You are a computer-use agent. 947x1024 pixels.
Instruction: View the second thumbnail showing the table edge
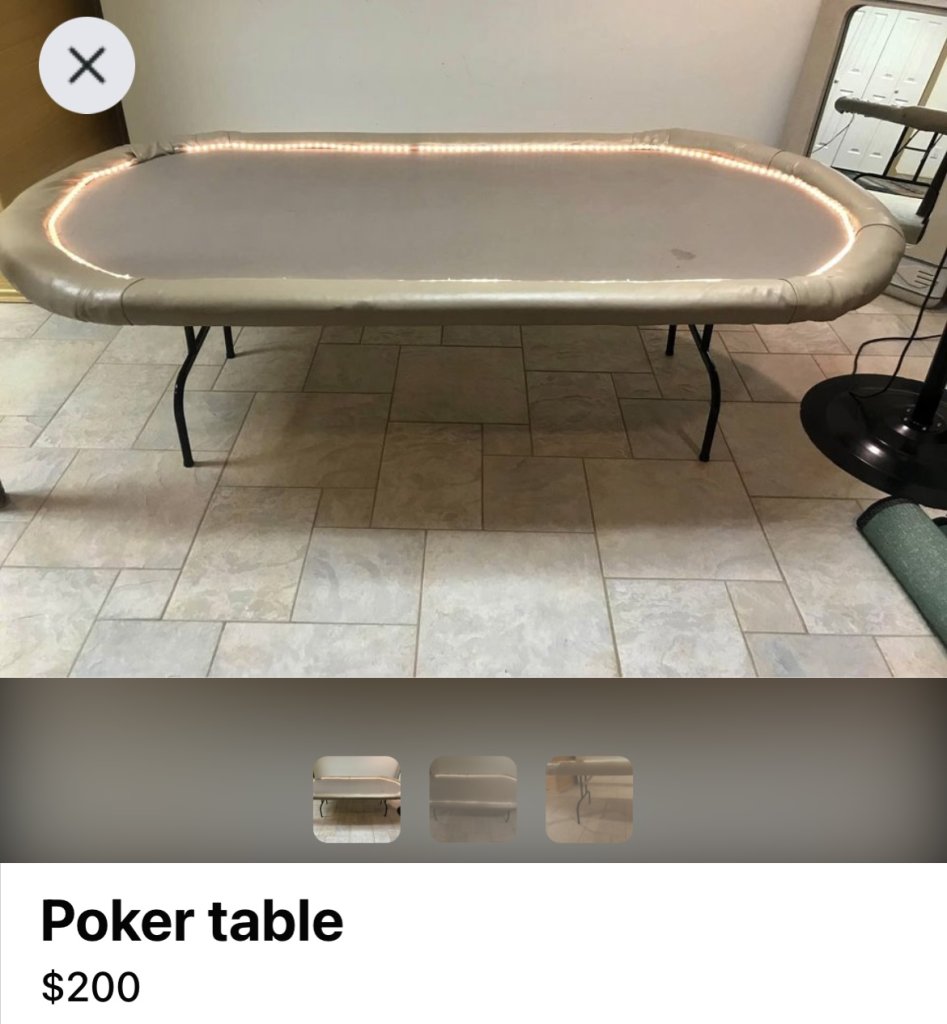(x=473, y=799)
